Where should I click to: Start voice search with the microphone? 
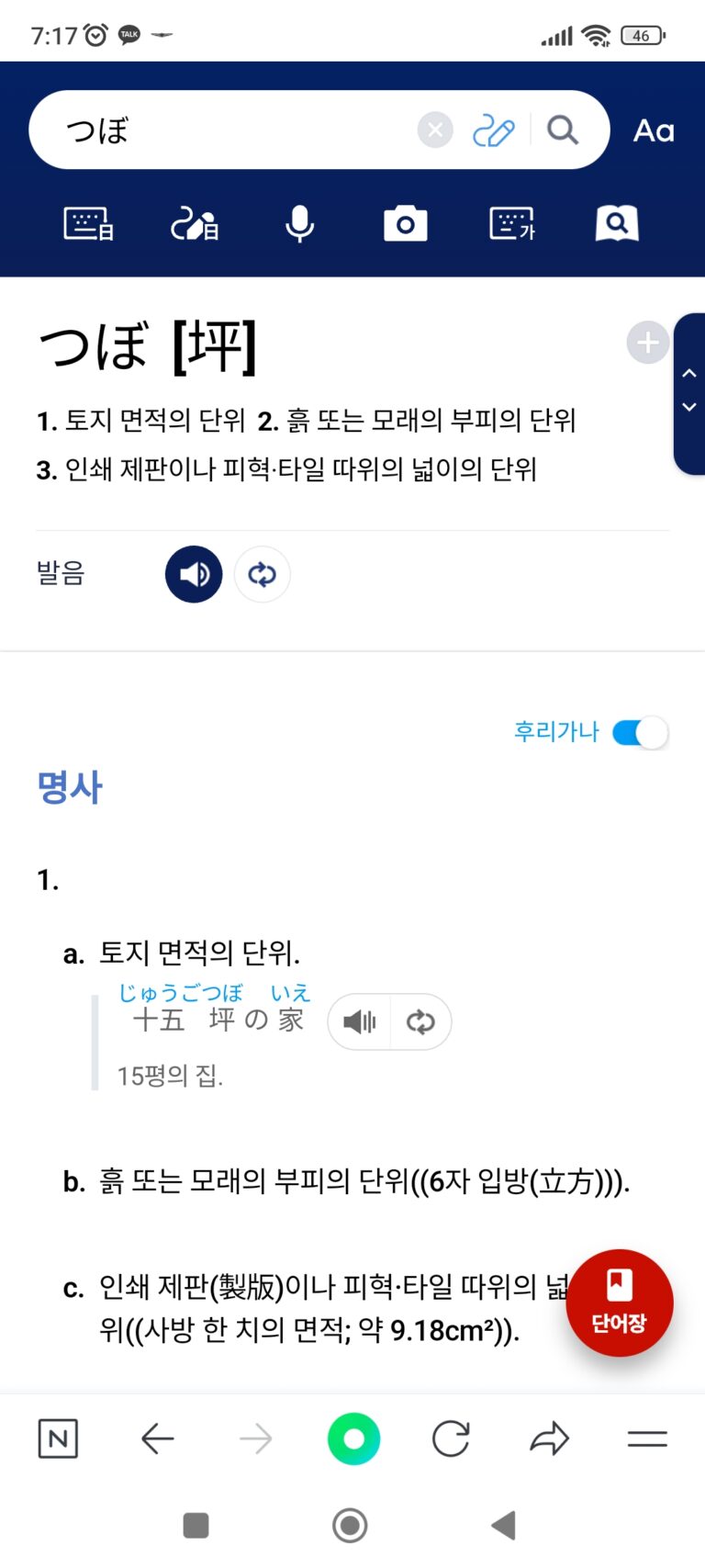(299, 223)
